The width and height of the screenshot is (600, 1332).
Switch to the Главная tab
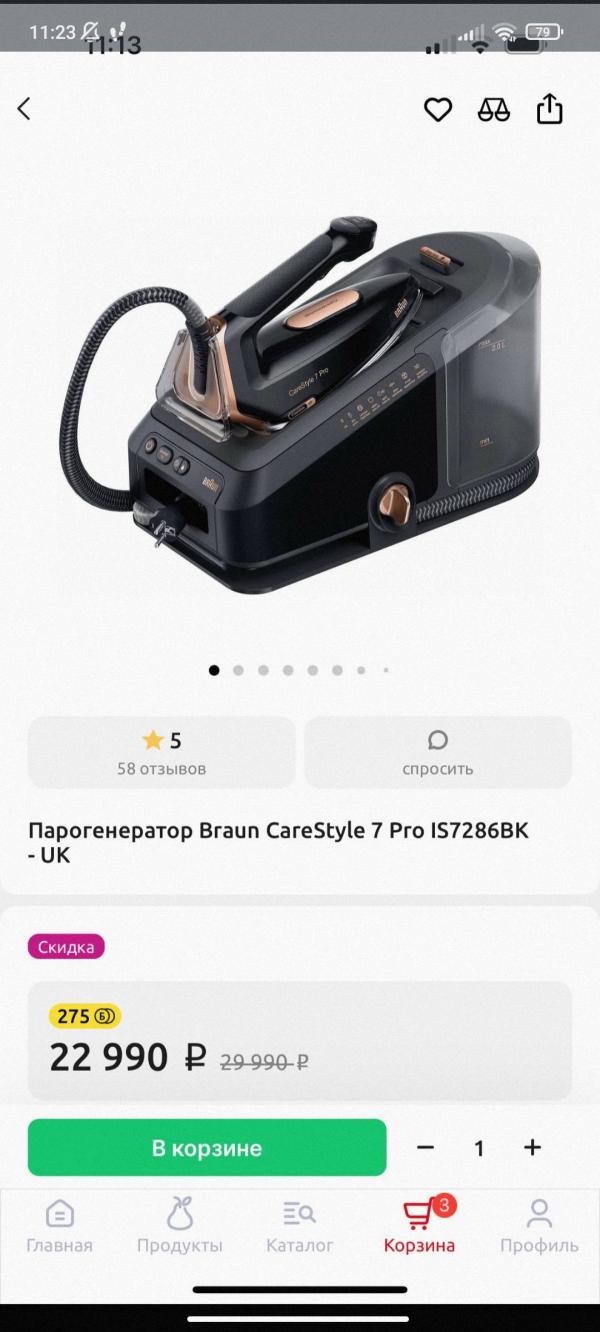click(x=59, y=1226)
